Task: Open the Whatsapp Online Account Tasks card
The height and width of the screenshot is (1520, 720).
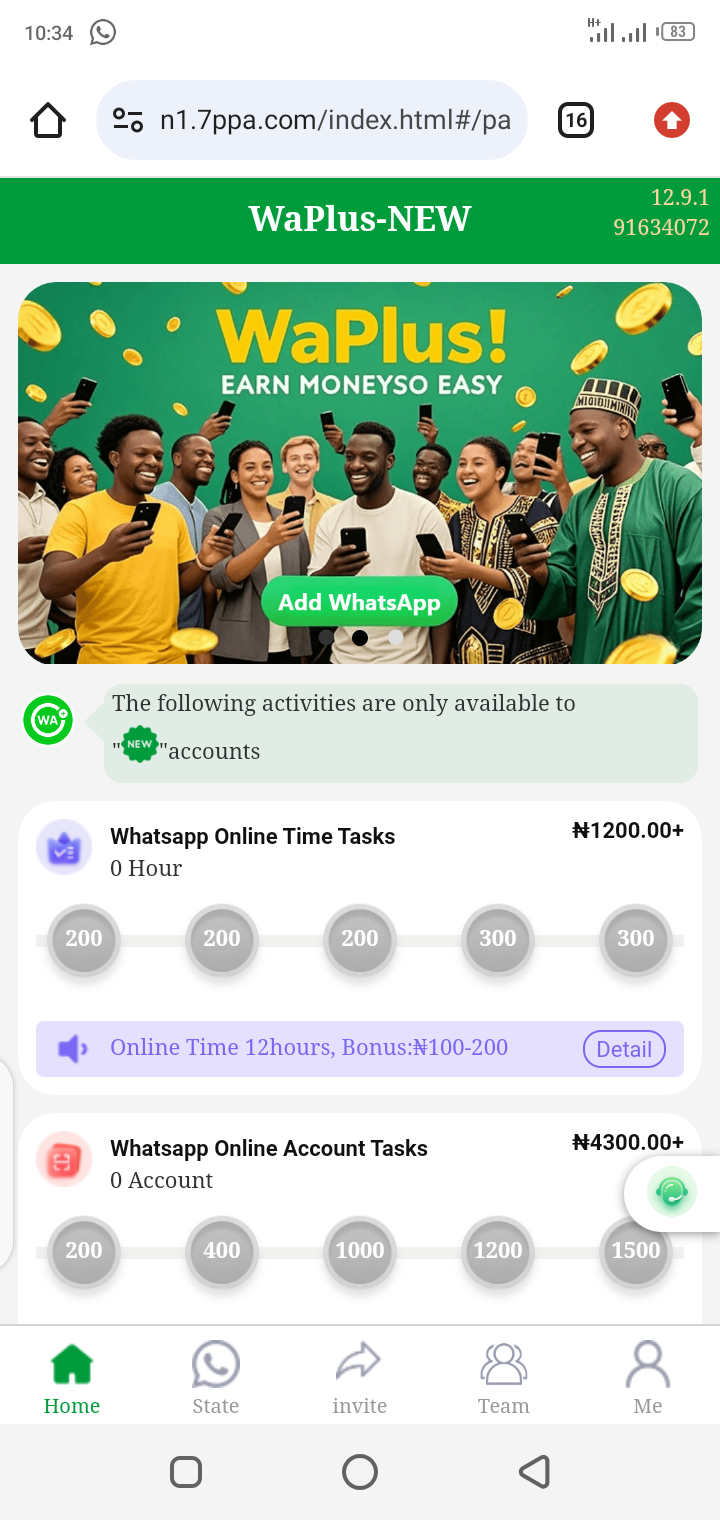Action: click(268, 1149)
